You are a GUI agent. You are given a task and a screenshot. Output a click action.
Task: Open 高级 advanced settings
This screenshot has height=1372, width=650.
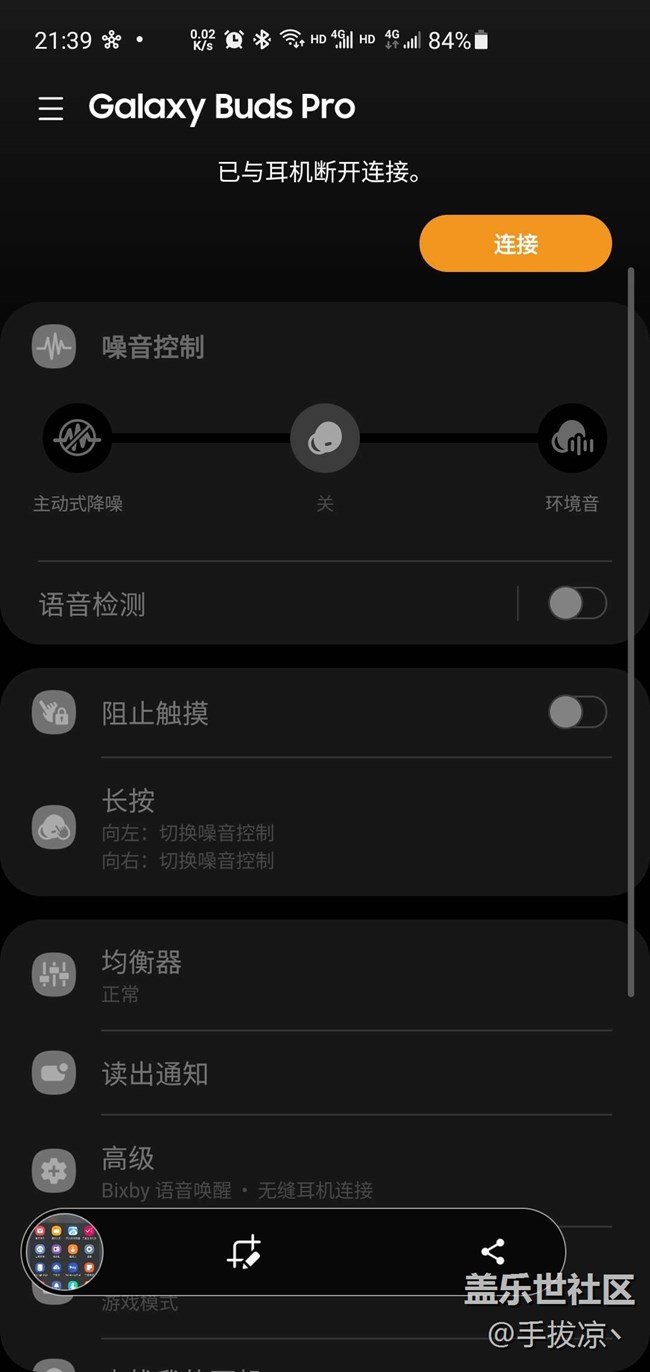(325, 1171)
